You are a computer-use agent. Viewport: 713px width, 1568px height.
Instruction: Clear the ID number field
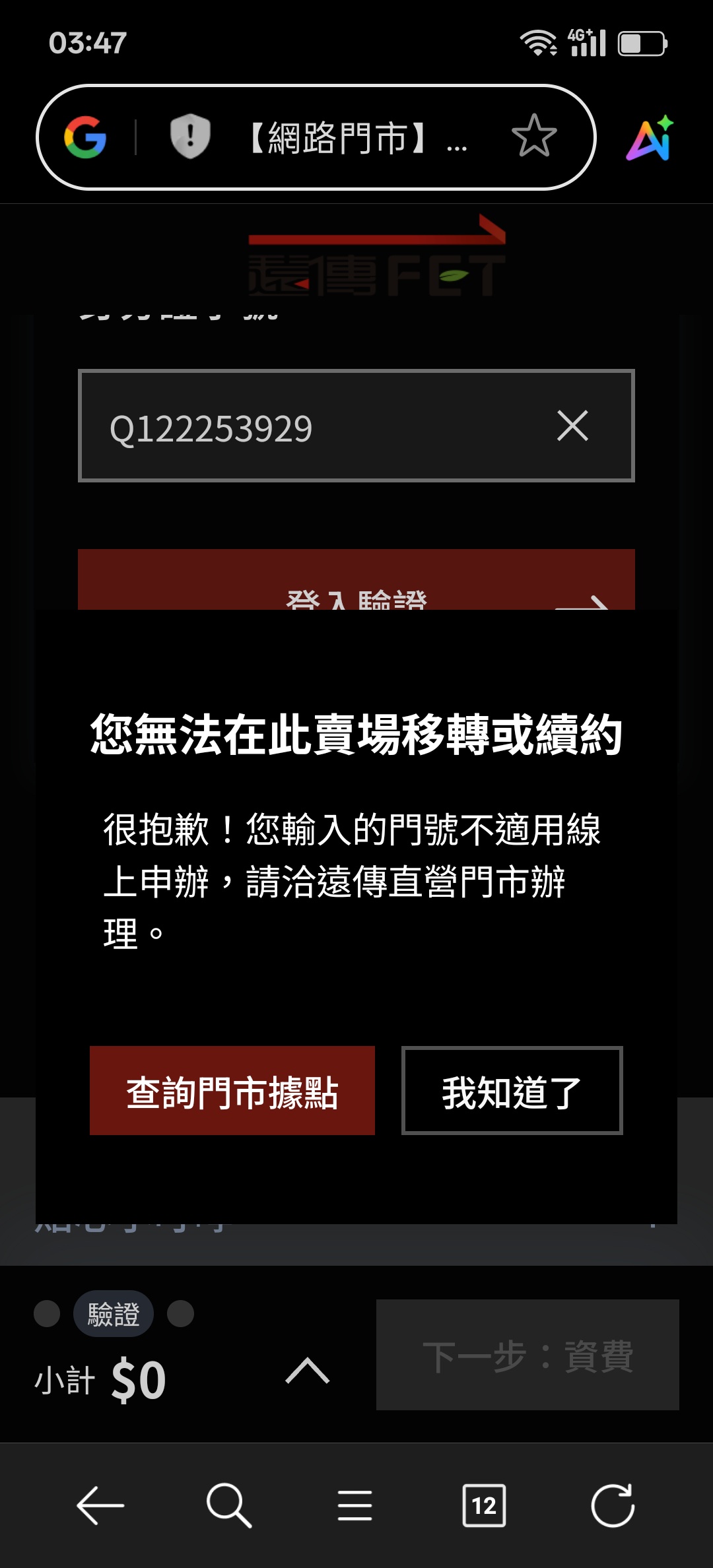click(x=572, y=426)
